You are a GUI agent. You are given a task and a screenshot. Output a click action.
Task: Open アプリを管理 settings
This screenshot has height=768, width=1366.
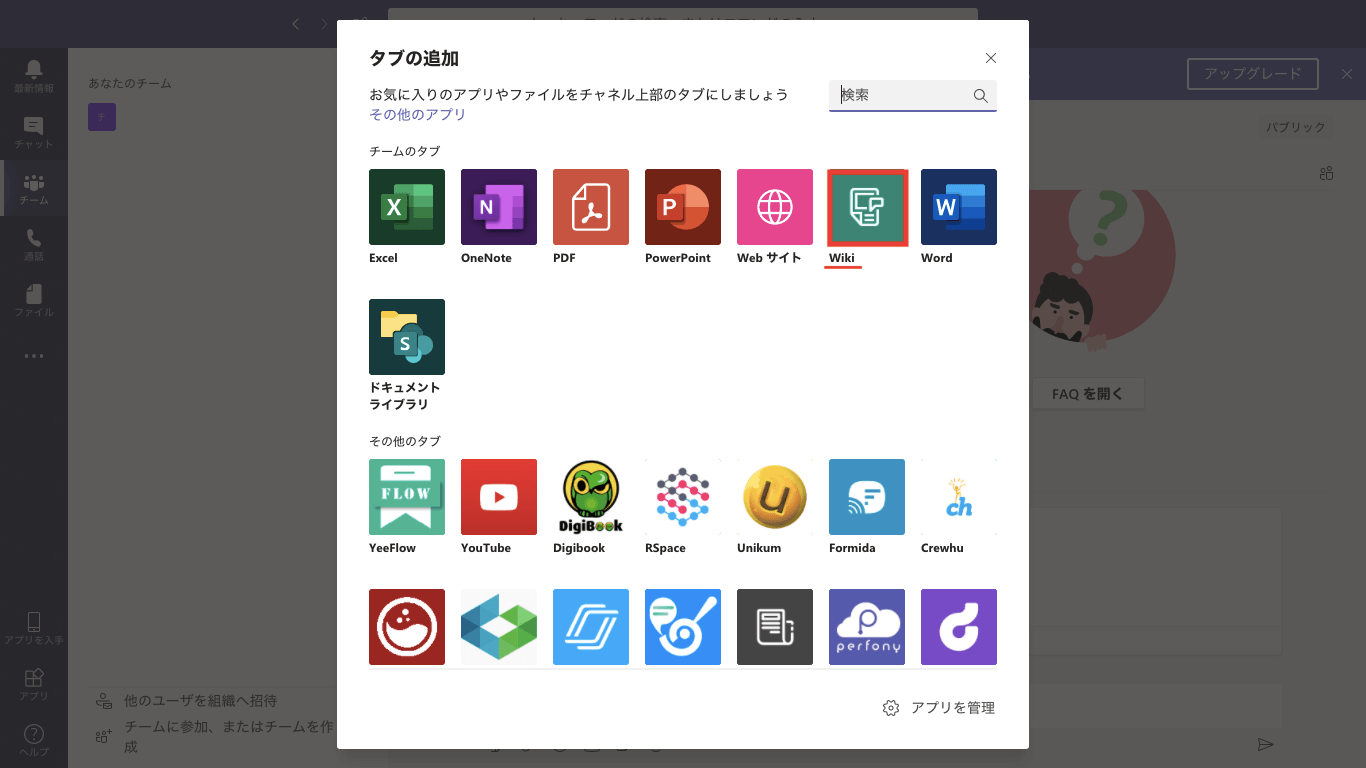939,708
